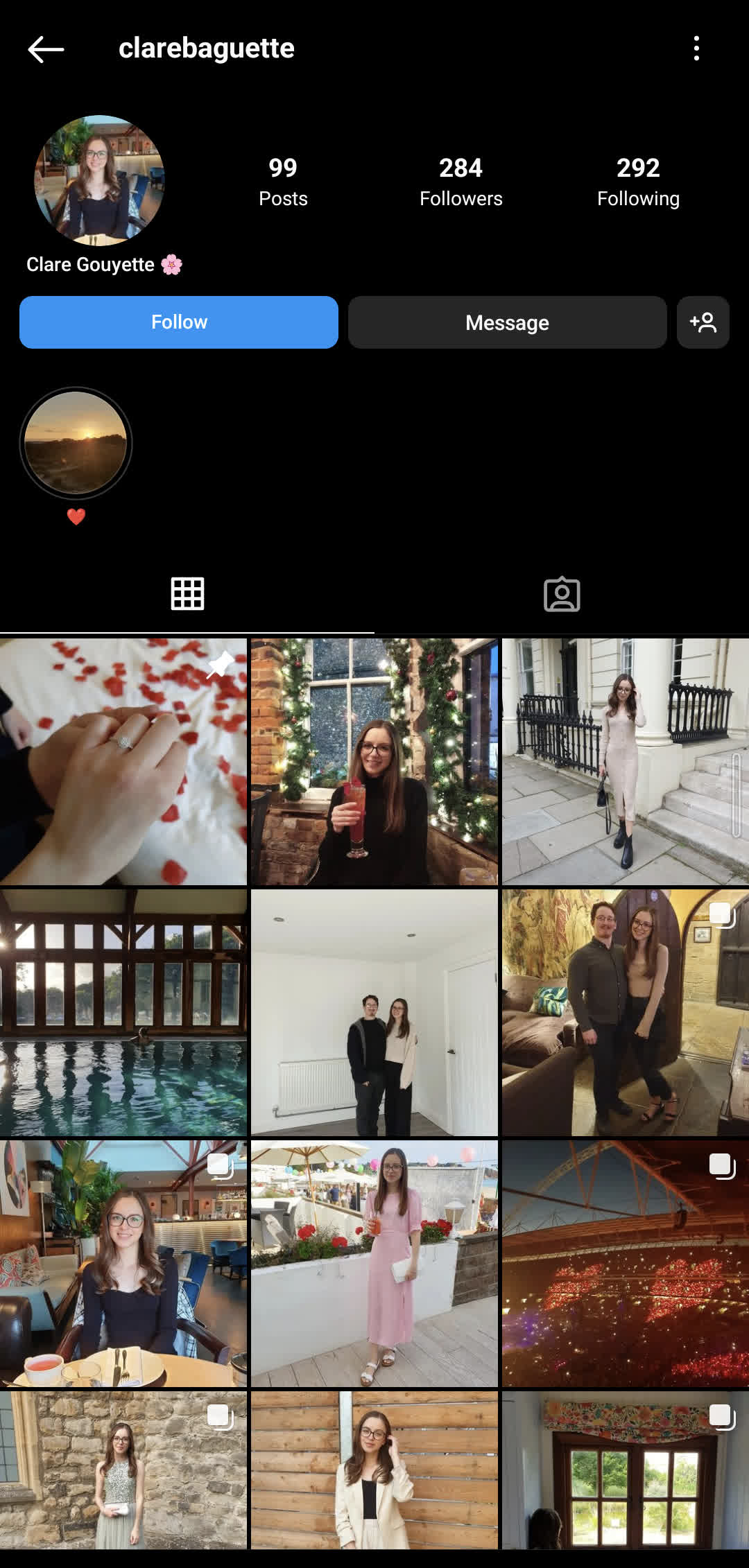Open the Christmas window drink post
Viewport: 749px width, 1568px height.
(374, 761)
